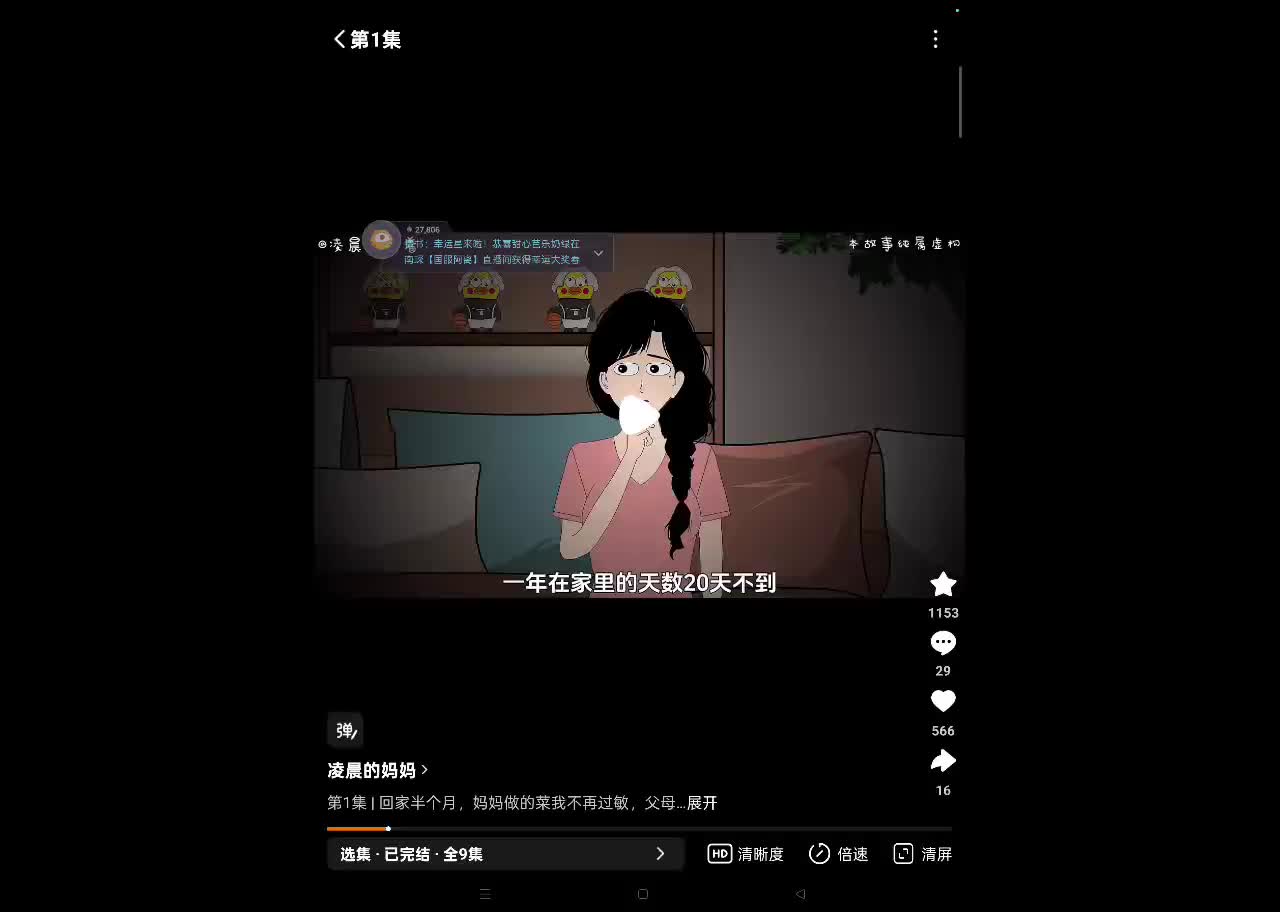This screenshot has width=1280, height=912.
Task: Open the episode selector 选集 全9集
Action: (505, 854)
